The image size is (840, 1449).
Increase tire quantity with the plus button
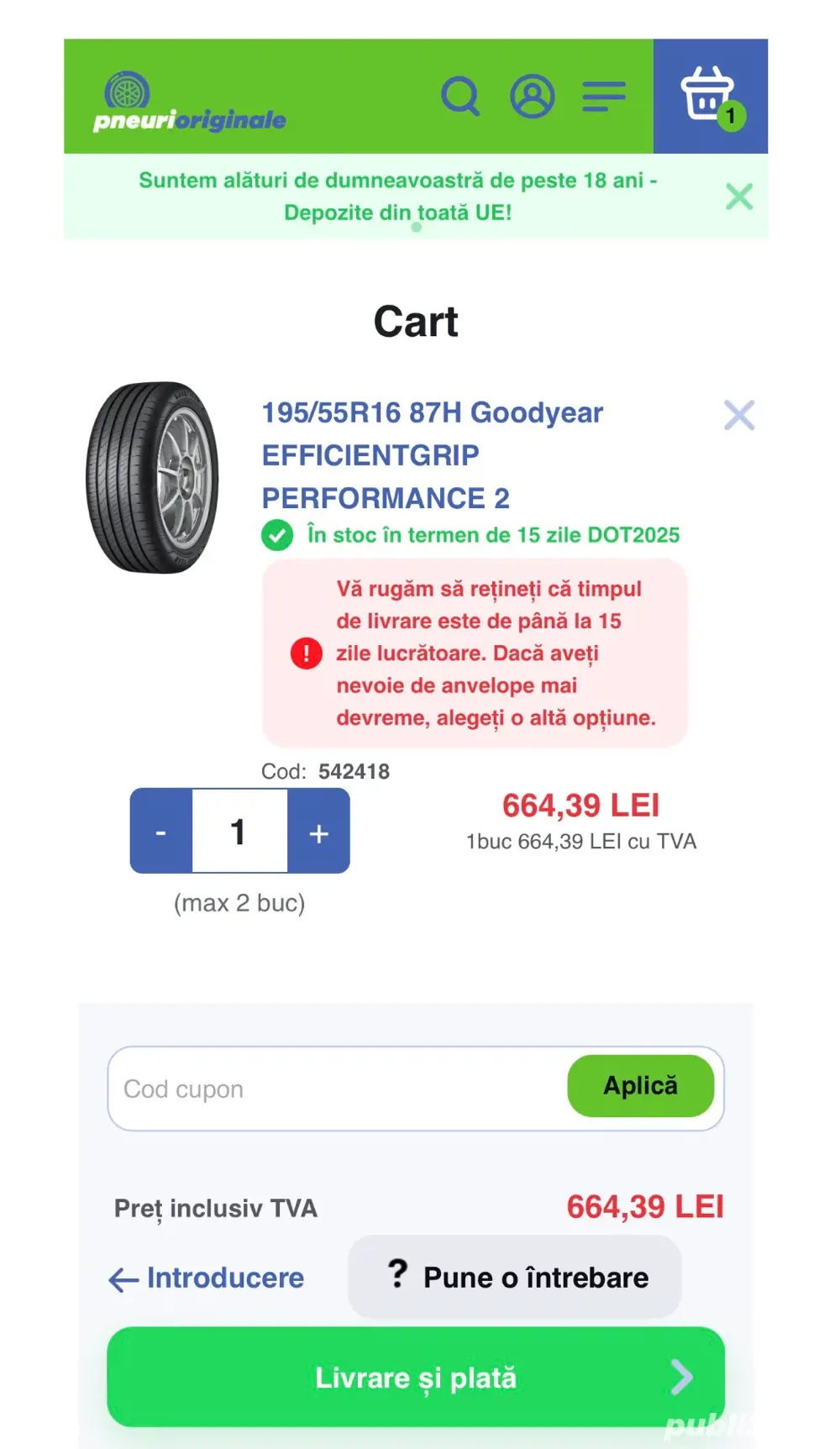tap(318, 832)
